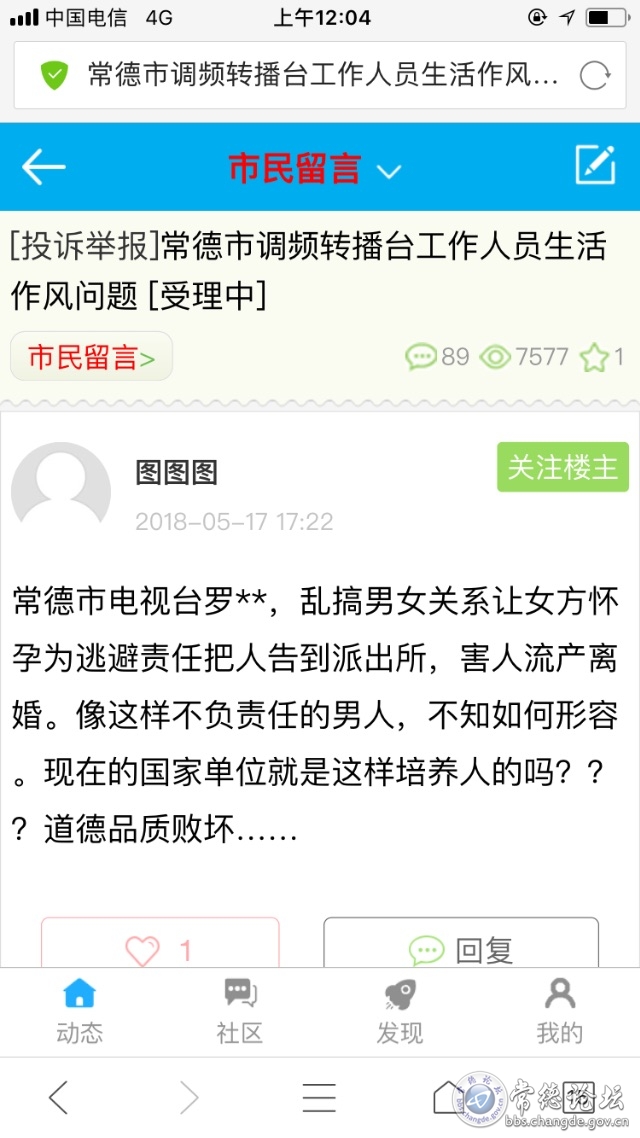Like the post with the heart button
This screenshot has height=1138, width=640.
(160, 945)
